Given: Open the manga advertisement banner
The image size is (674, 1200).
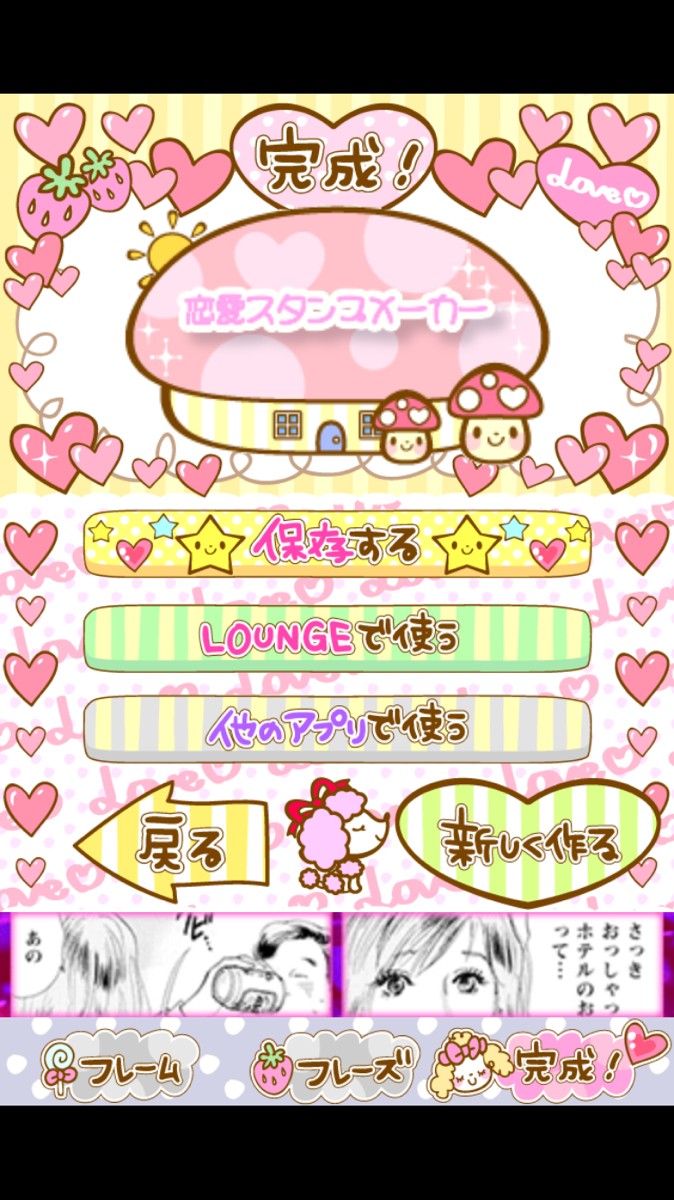Looking at the screenshot, I should click(337, 963).
